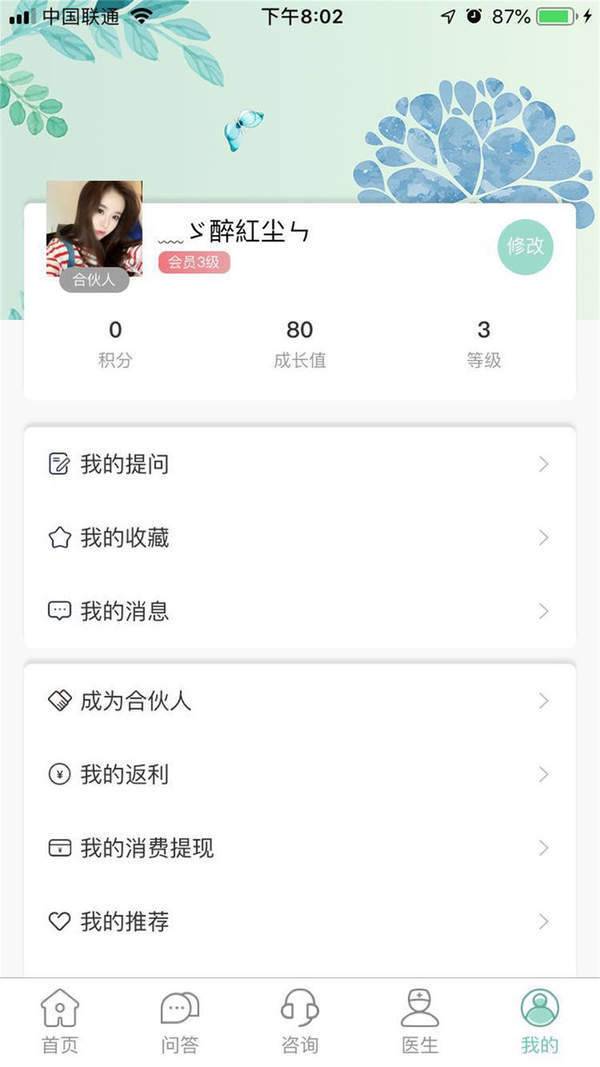The width and height of the screenshot is (600, 1067).
Task: View 我的消息 messages
Action: coord(299,611)
